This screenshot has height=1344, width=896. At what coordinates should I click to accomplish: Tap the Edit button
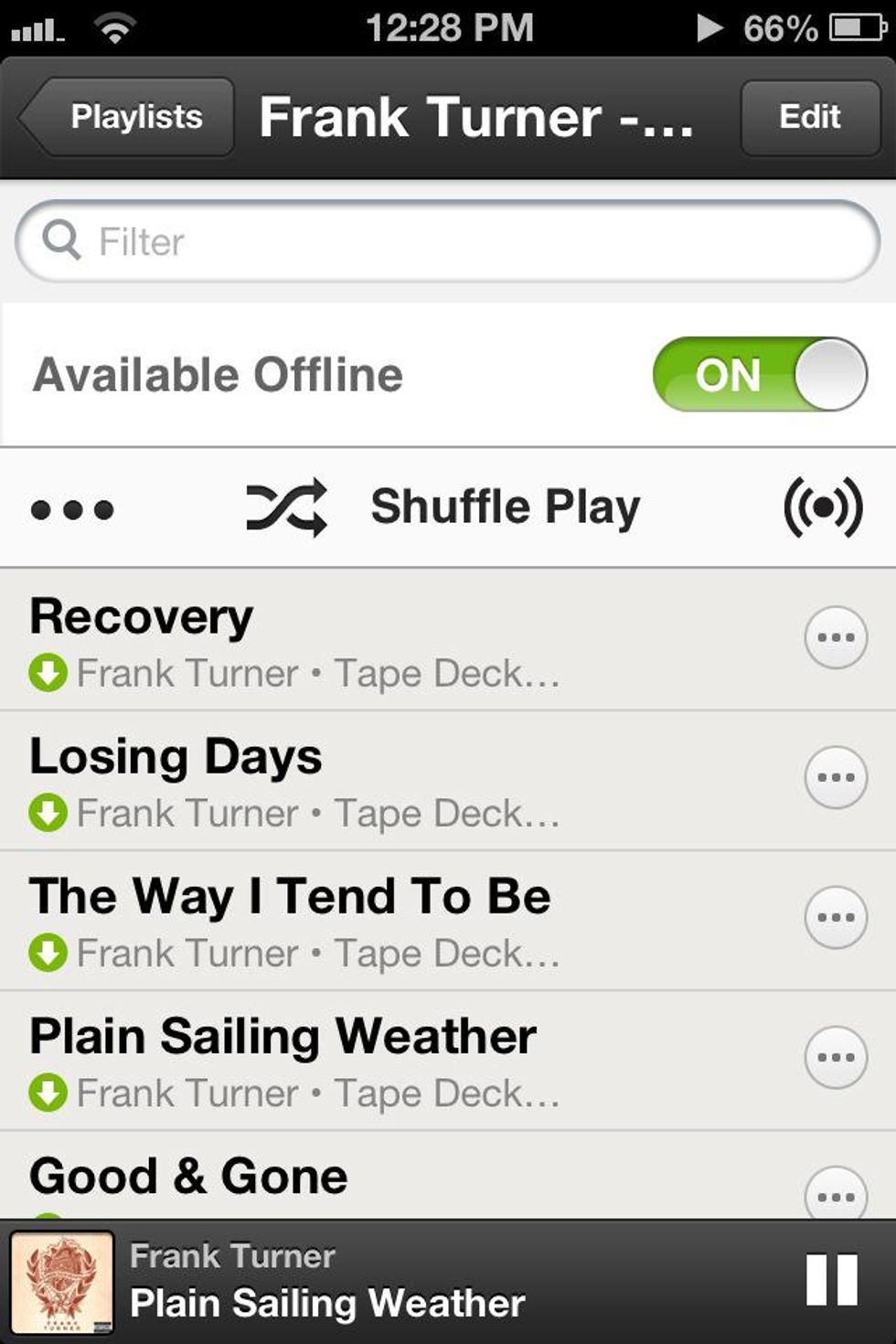click(x=809, y=117)
